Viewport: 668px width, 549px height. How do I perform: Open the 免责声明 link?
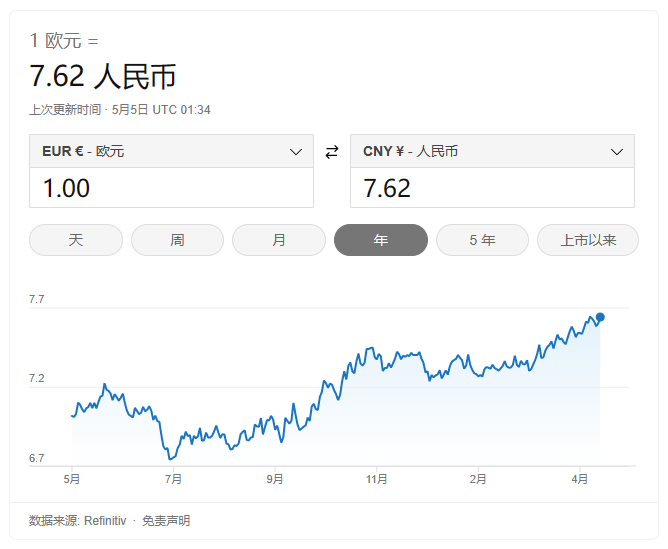tap(166, 521)
